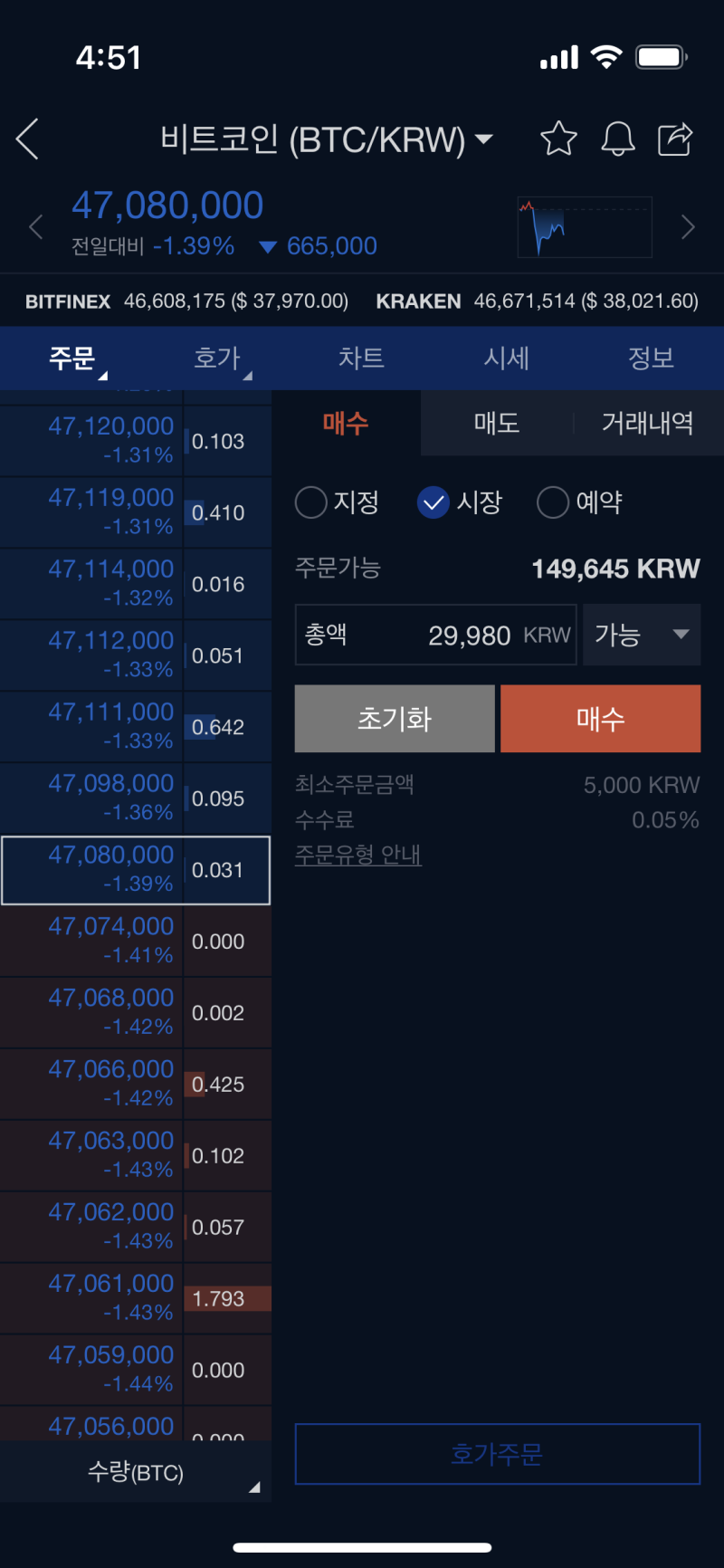Viewport: 724px width, 1568px height.
Task: Add Bitcoin to favorites with the star
Action: tap(558, 139)
